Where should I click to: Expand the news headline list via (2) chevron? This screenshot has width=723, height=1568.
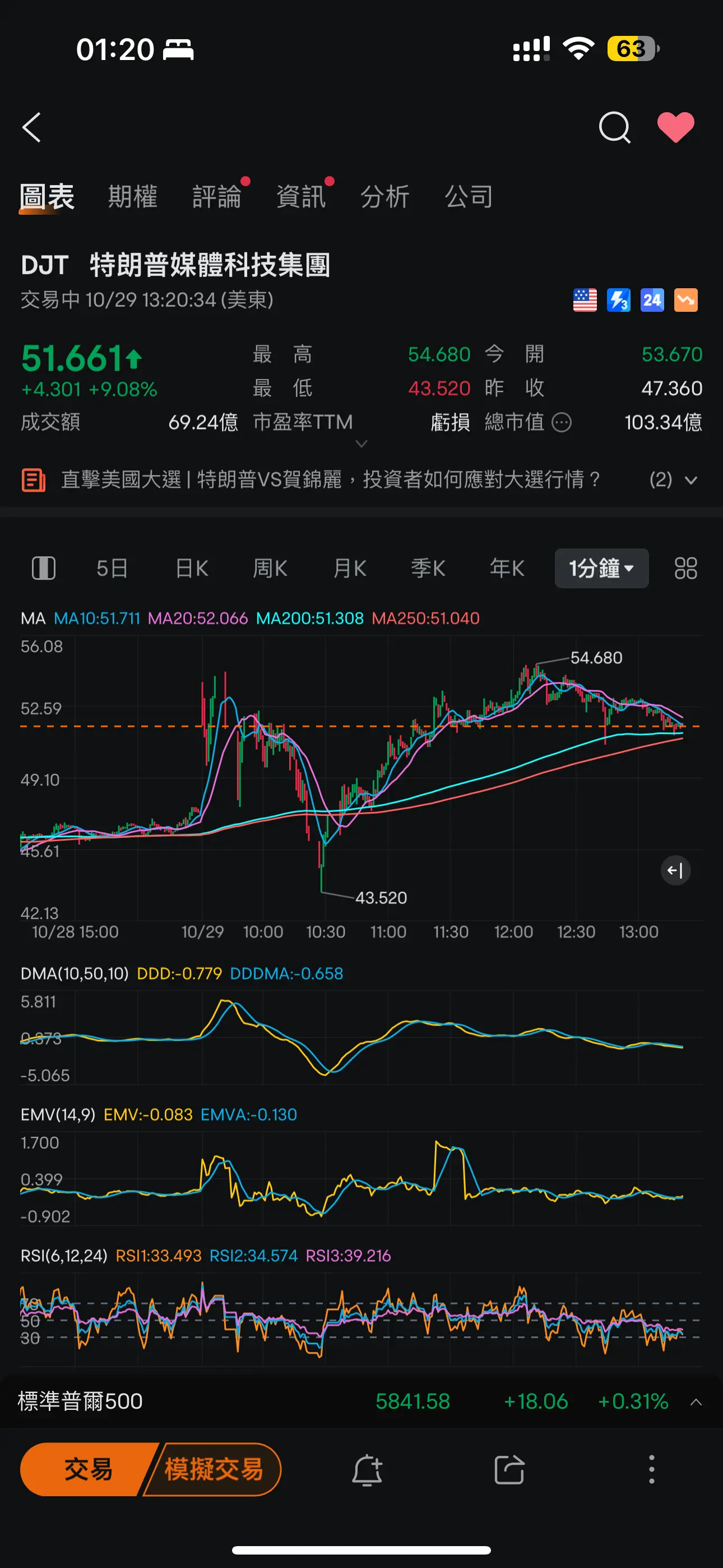pos(692,480)
